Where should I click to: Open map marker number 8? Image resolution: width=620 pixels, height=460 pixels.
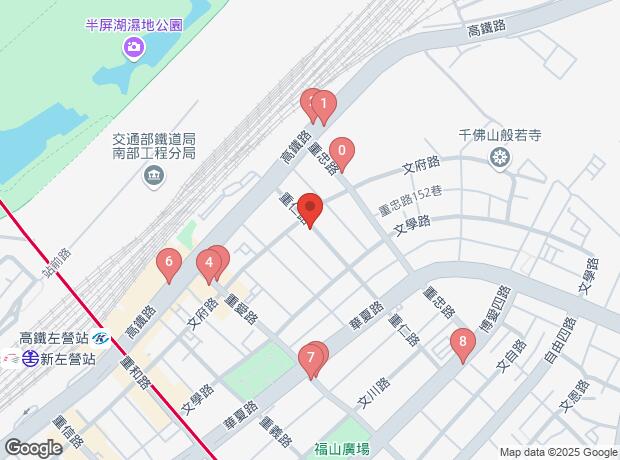(461, 343)
